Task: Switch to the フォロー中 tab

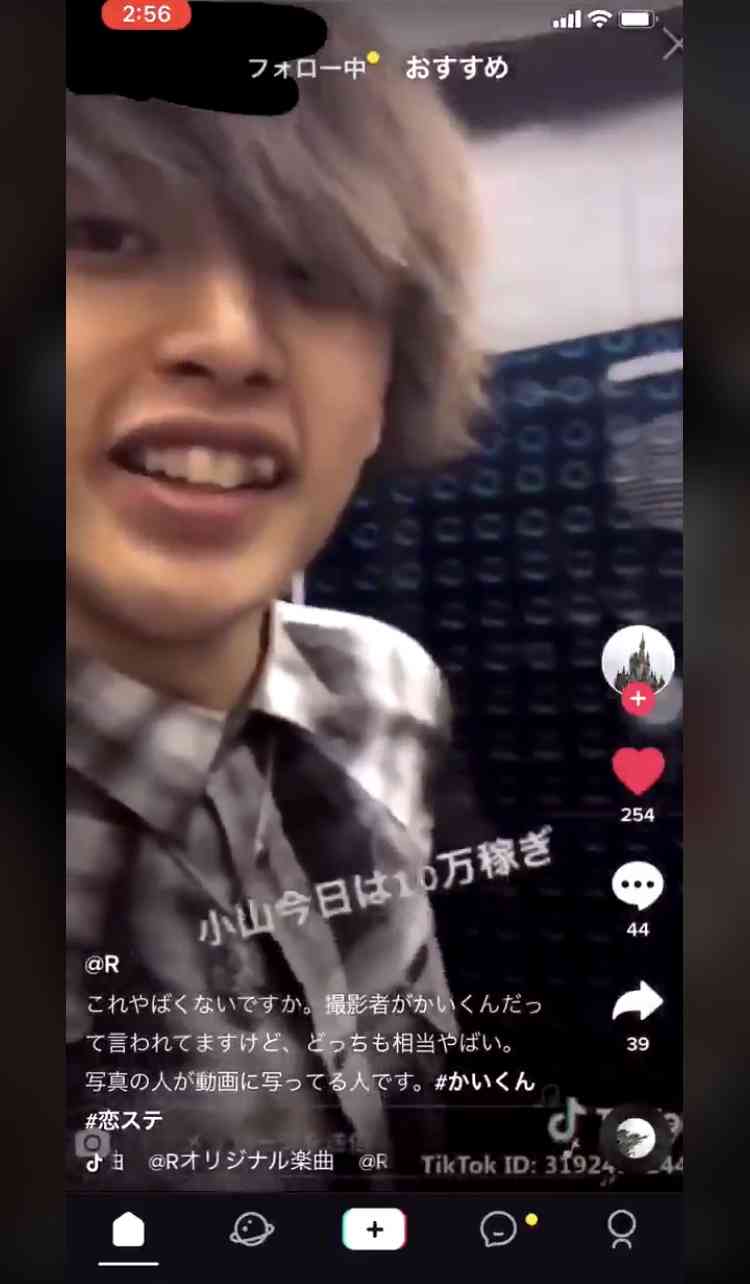Action: pos(306,68)
